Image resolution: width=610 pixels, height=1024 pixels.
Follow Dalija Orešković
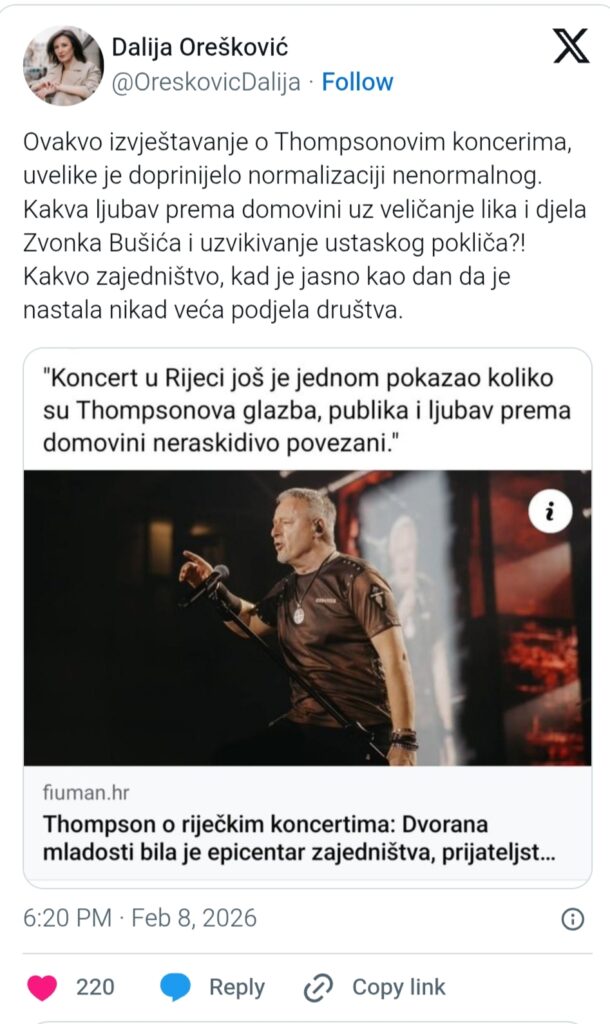point(357,82)
